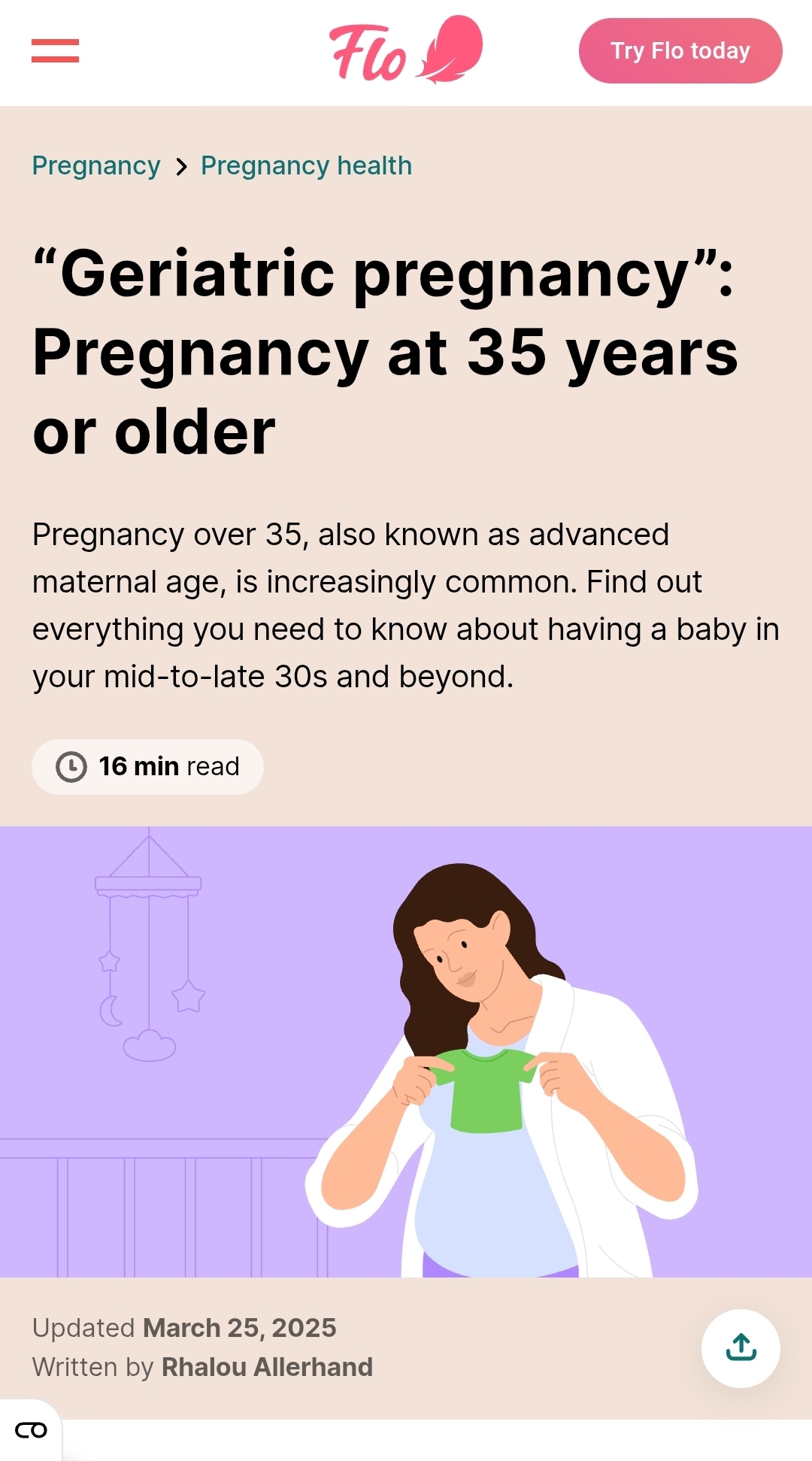Image resolution: width=812 pixels, height=1461 pixels.
Task: Open the link icon tab at bottom
Action: pos(31,1430)
